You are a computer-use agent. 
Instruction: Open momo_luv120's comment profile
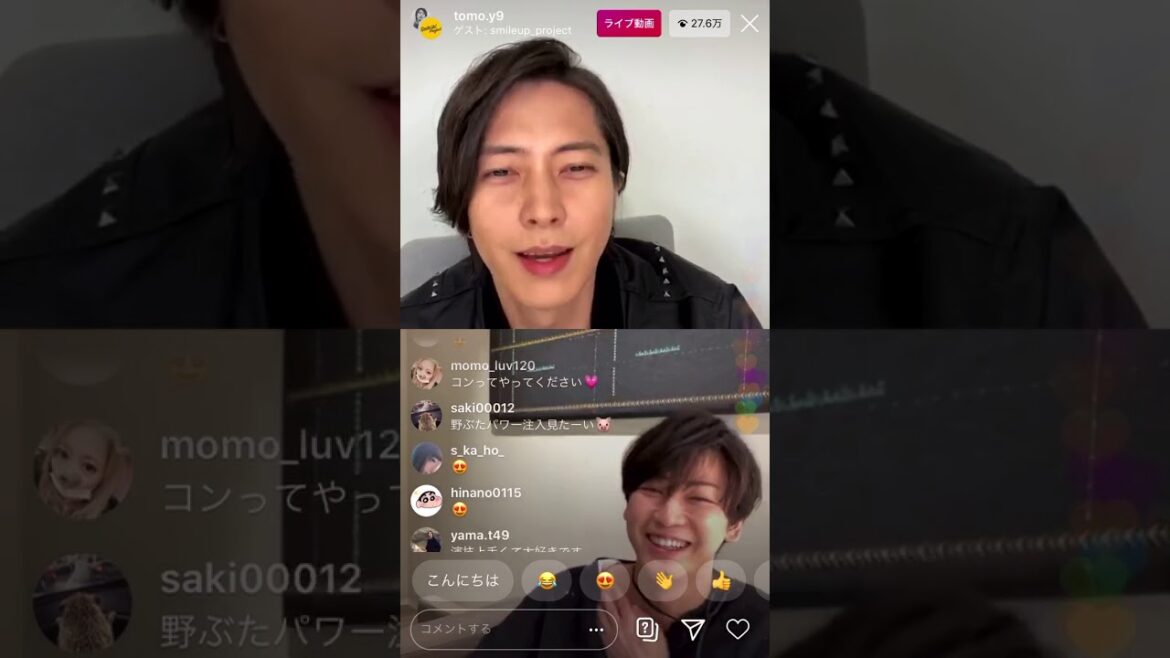pyautogui.click(x=427, y=373)
